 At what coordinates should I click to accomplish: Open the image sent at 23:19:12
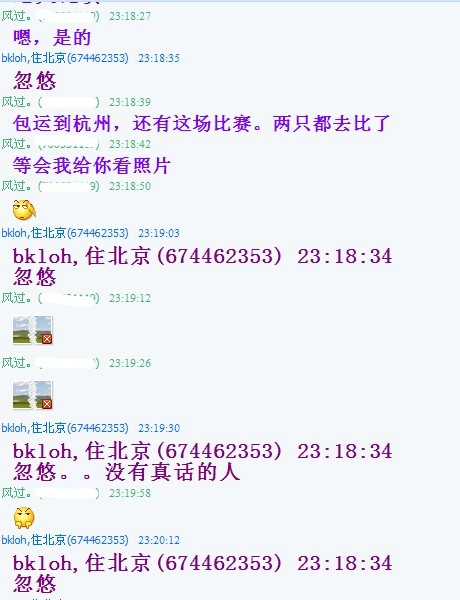click(32, 330)
